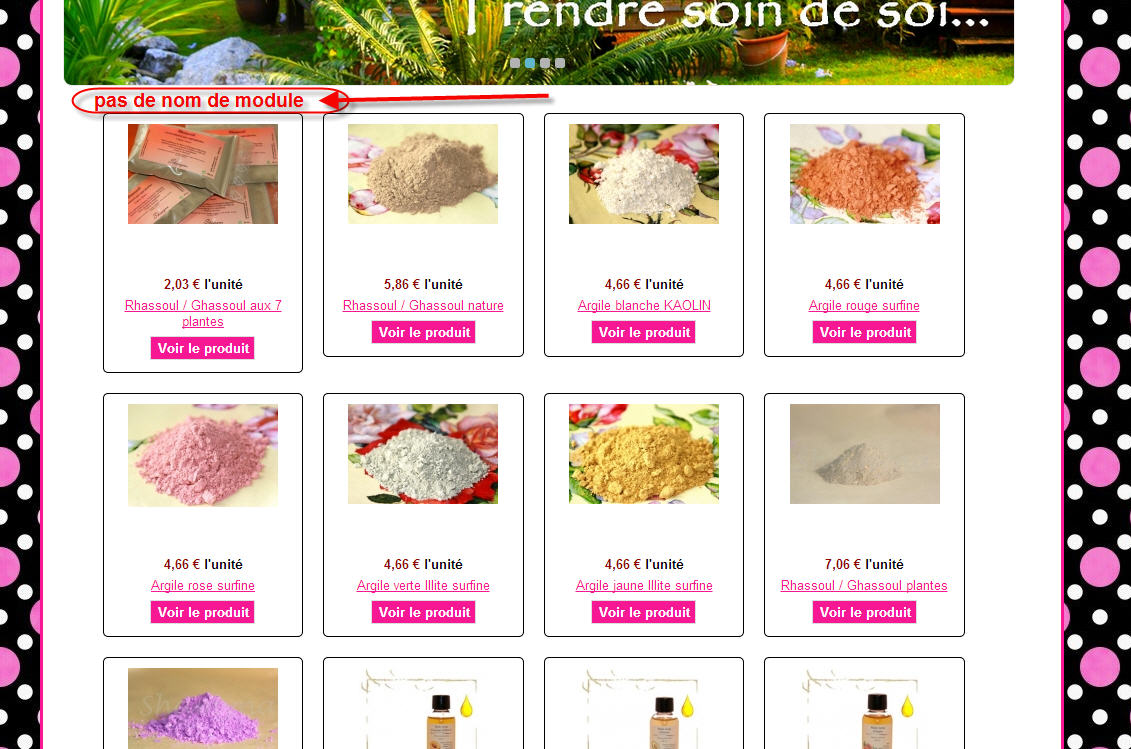The image size is (1131, 749).
Task: Open the Argile blanche KAOLIN link
Action: [644, 305]
